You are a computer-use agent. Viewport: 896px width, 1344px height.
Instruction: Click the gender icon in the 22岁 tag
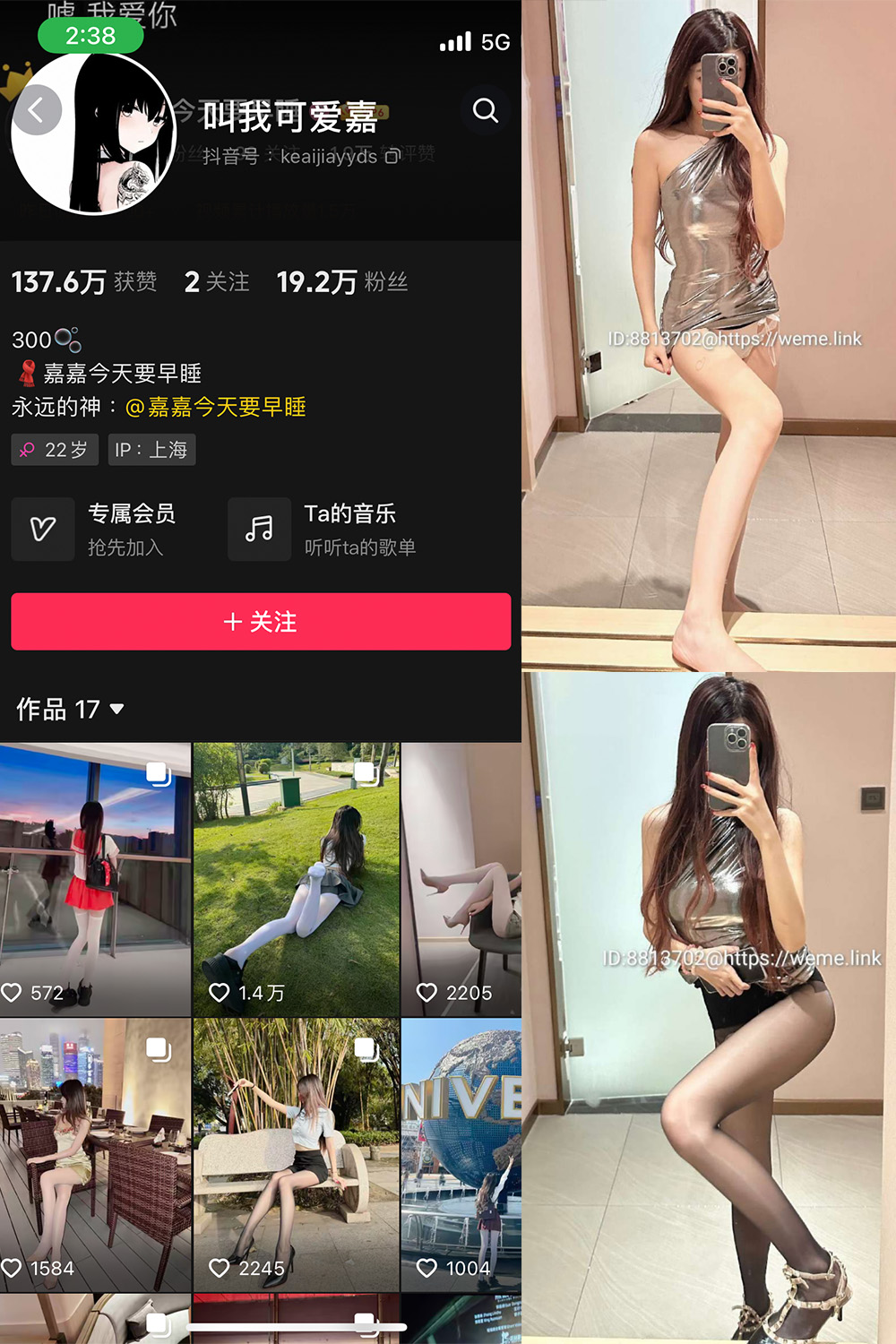click(x=25, y=450)
